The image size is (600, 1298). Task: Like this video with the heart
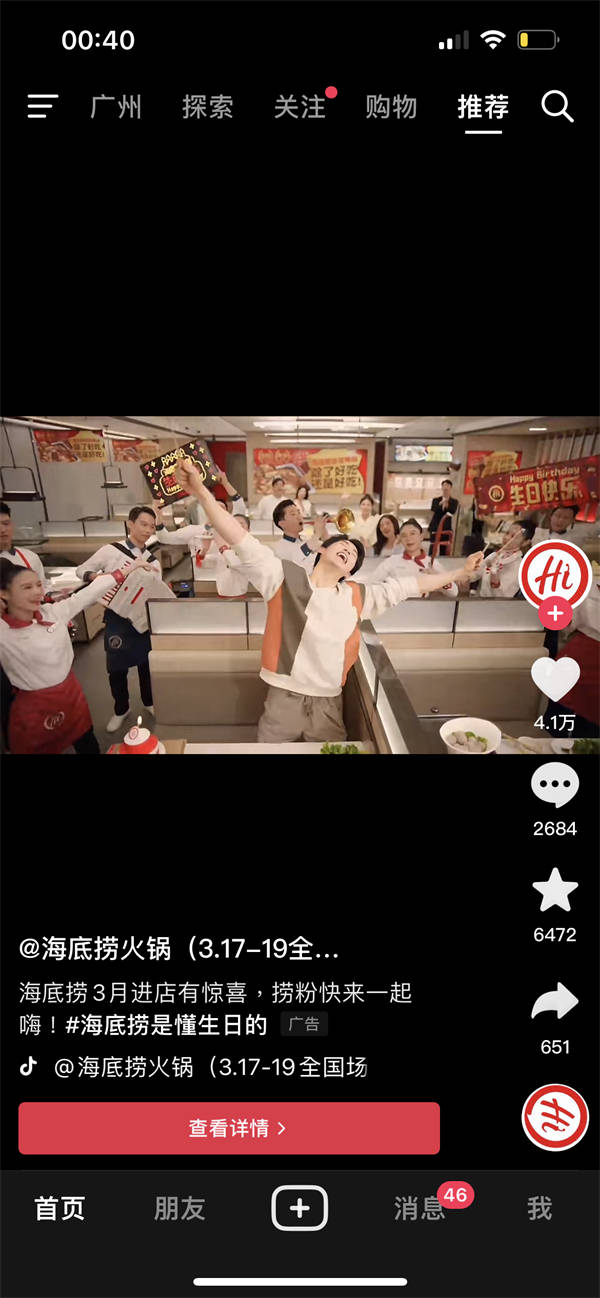(555, 680)
